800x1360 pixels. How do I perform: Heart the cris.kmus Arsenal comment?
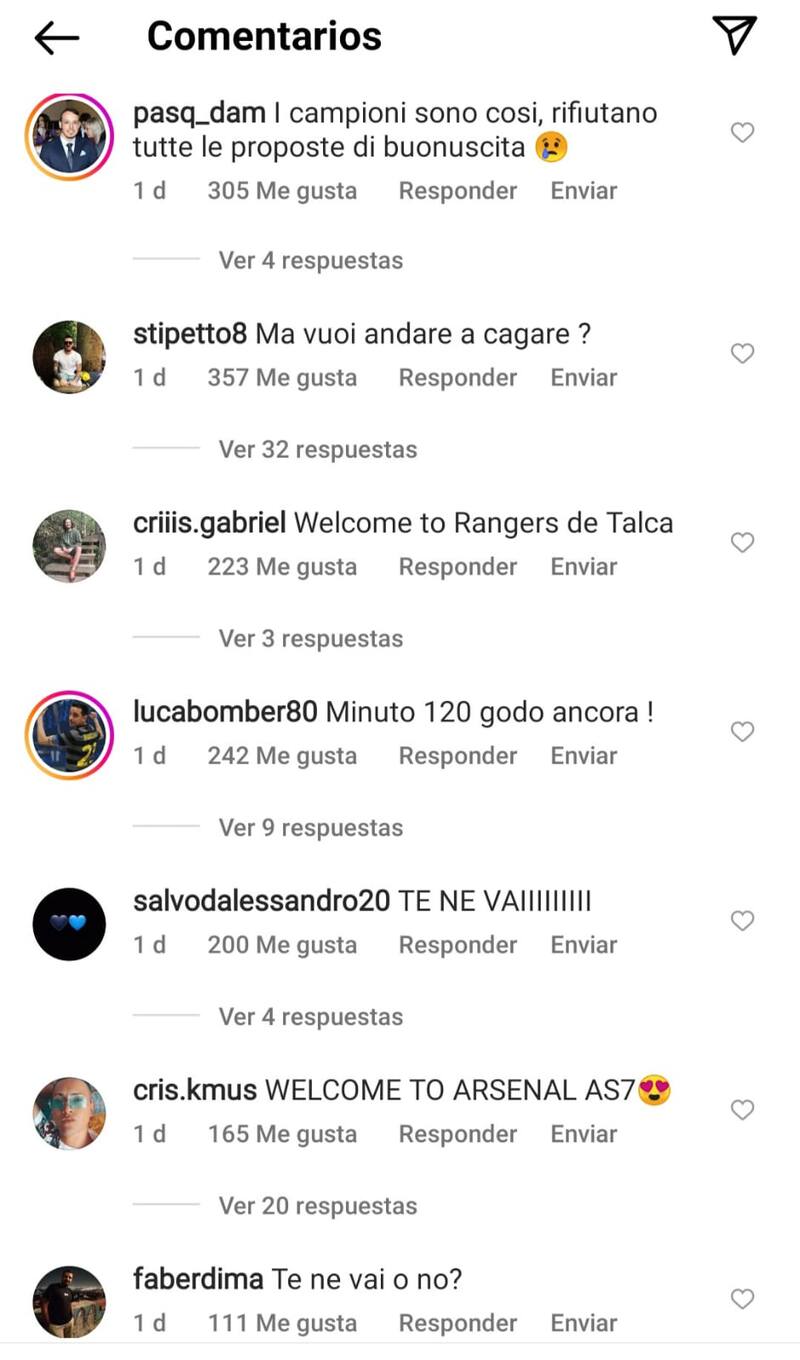click(742, 1110)
